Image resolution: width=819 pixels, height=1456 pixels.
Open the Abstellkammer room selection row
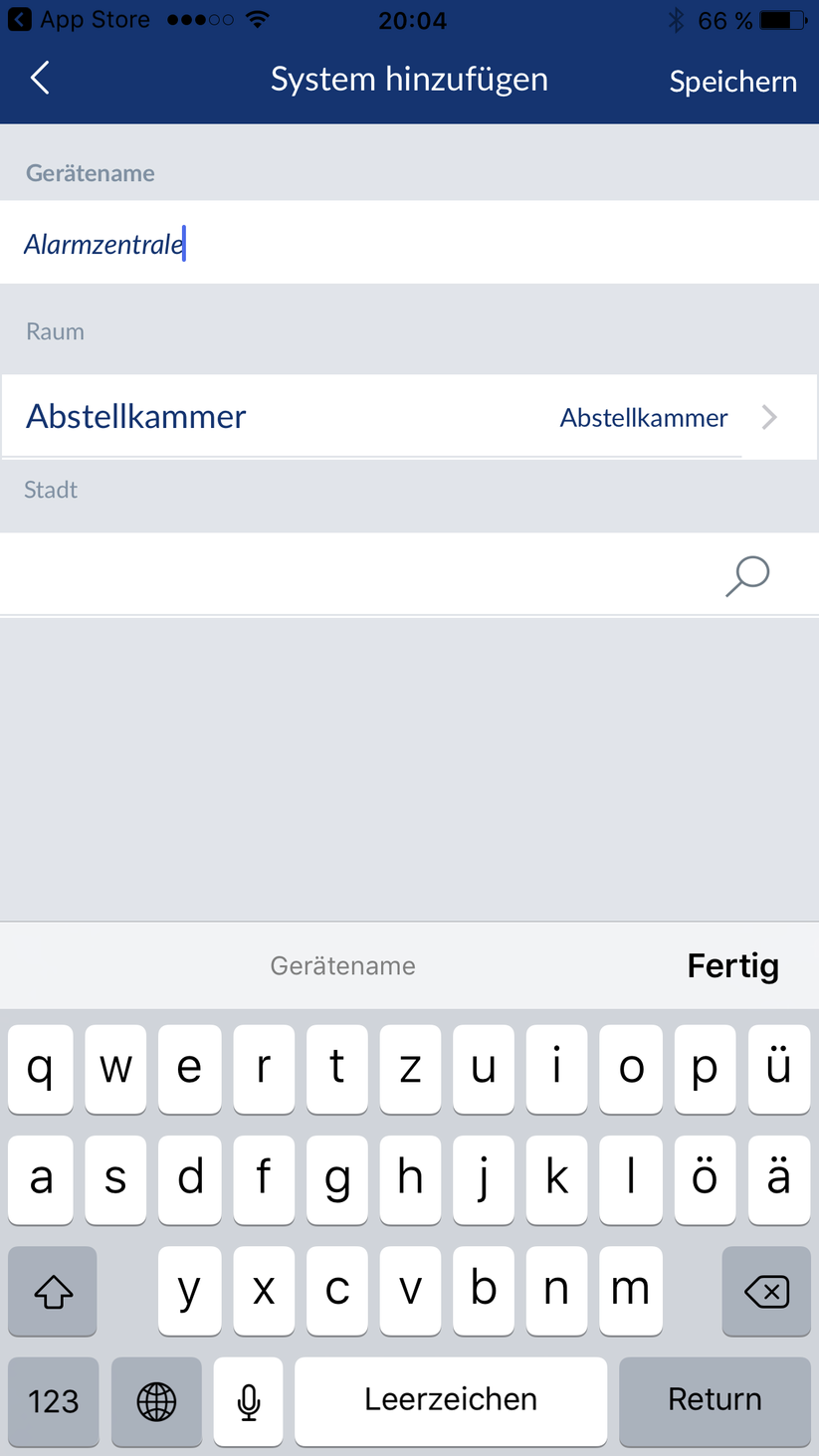click(x=408, y=417)
